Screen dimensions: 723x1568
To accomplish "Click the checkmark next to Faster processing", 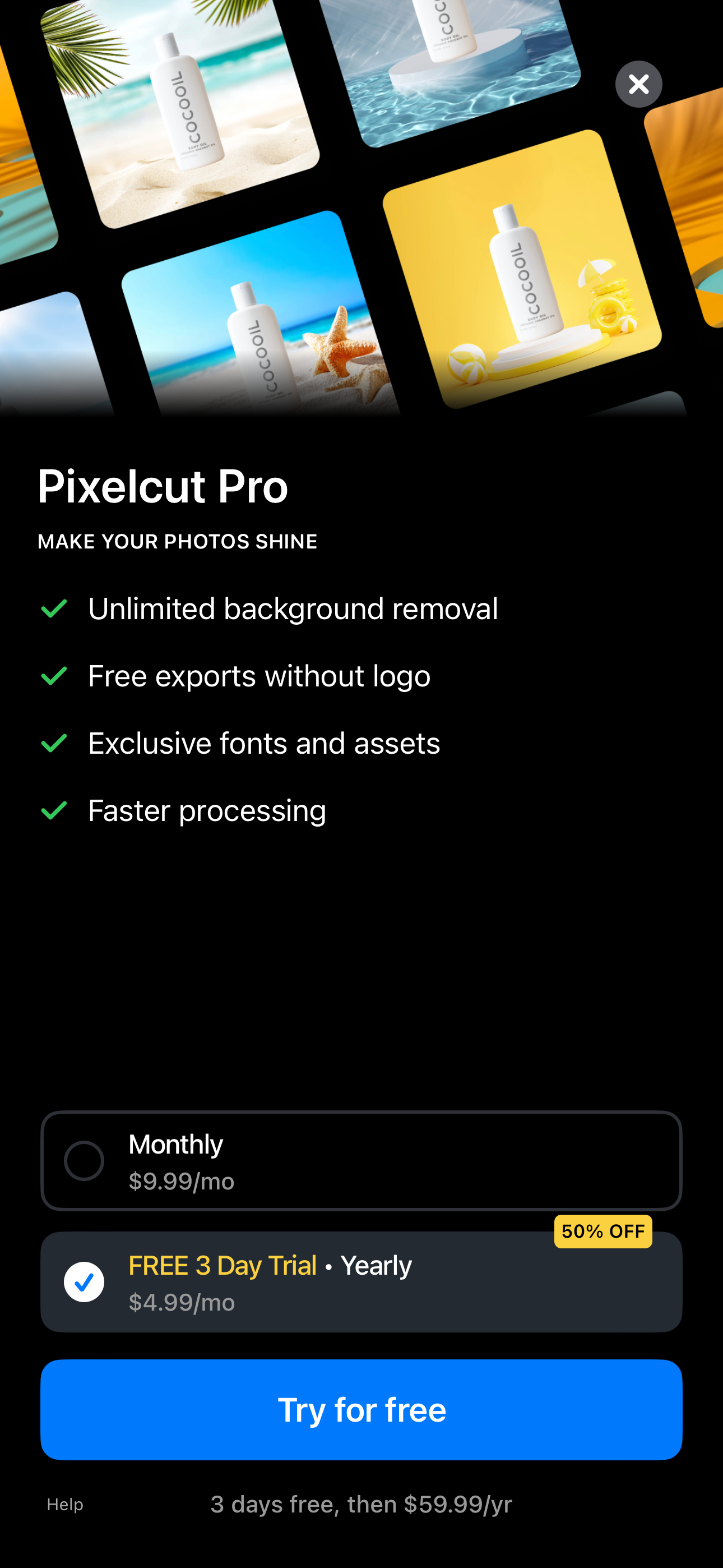I will (55, 810).
